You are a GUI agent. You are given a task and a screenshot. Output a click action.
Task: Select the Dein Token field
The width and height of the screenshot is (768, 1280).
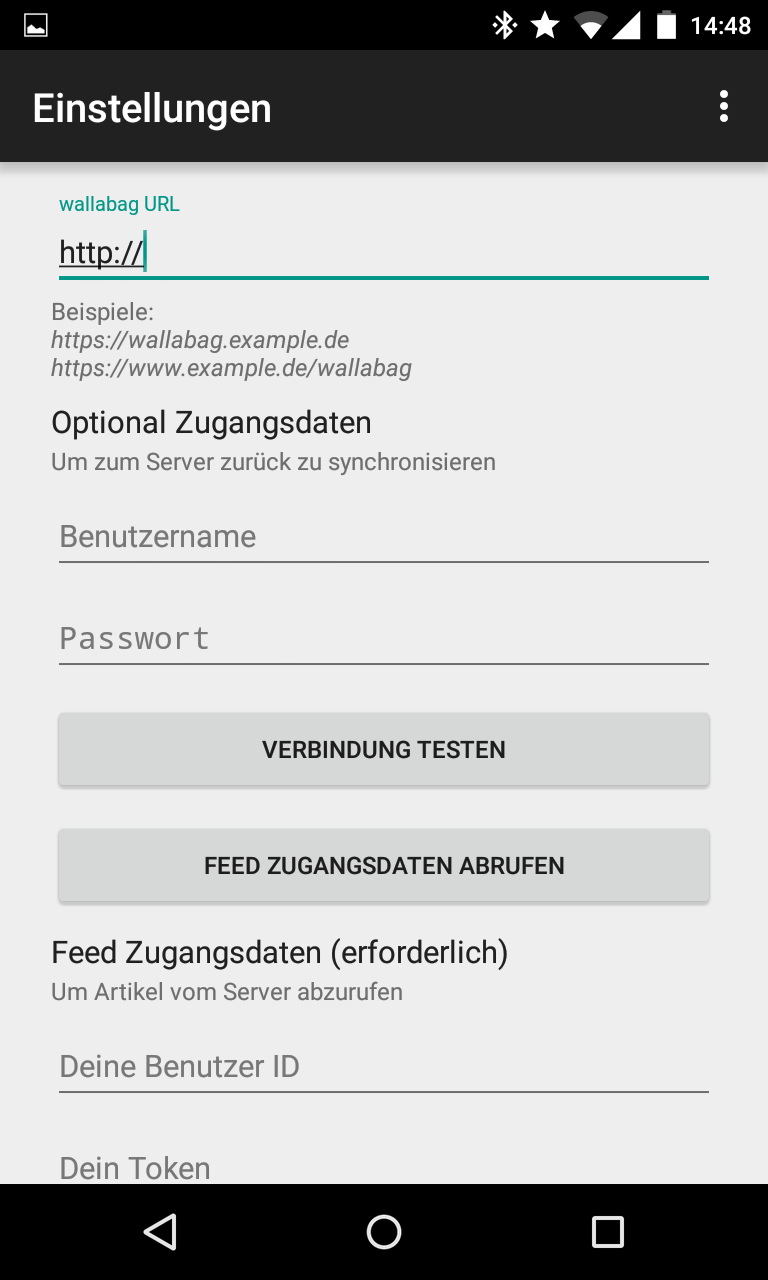point(384,1167)
